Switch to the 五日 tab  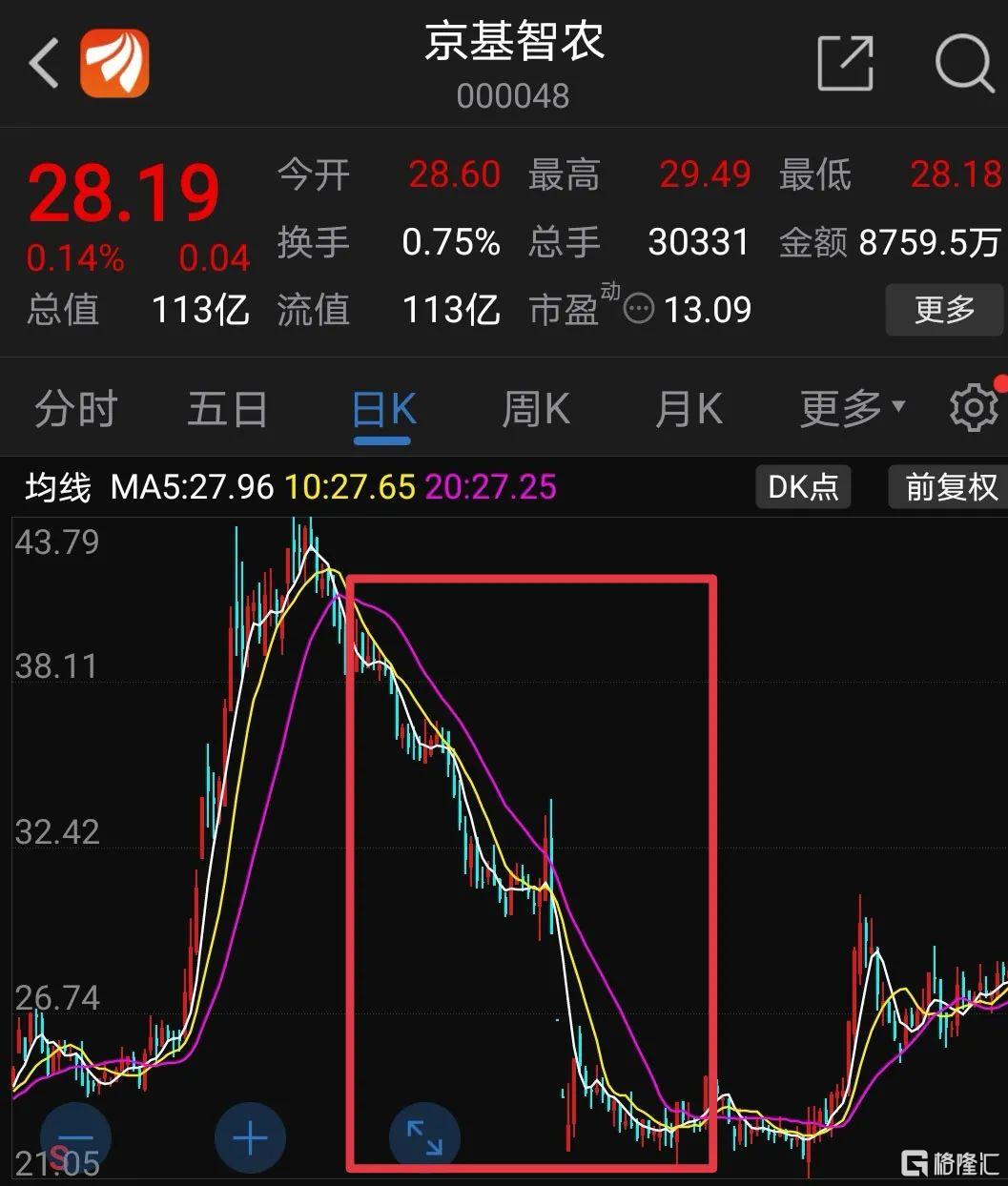[227, 410]
